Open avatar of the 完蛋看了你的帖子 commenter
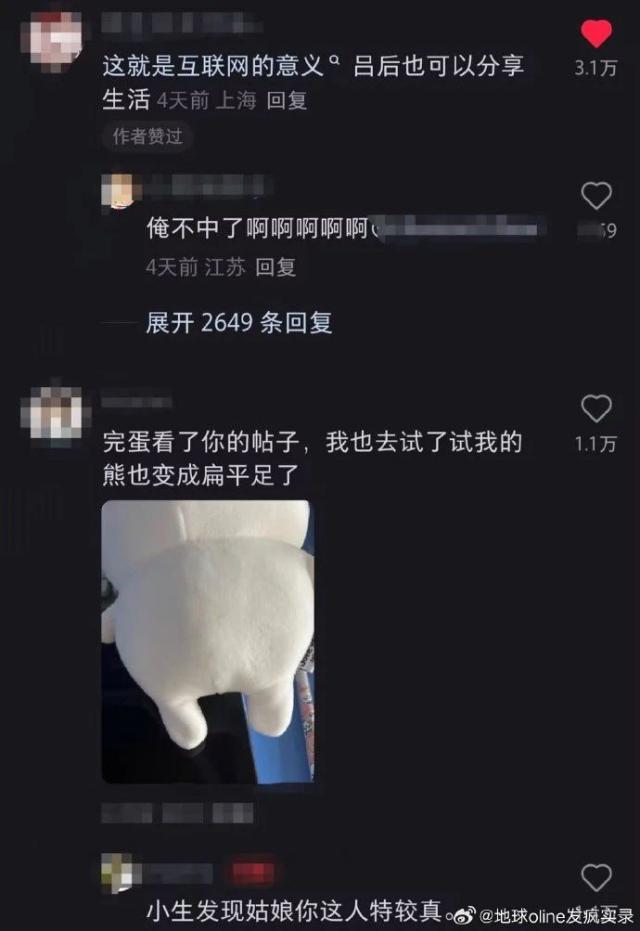 pyautogui.click(x=55, y=412)
